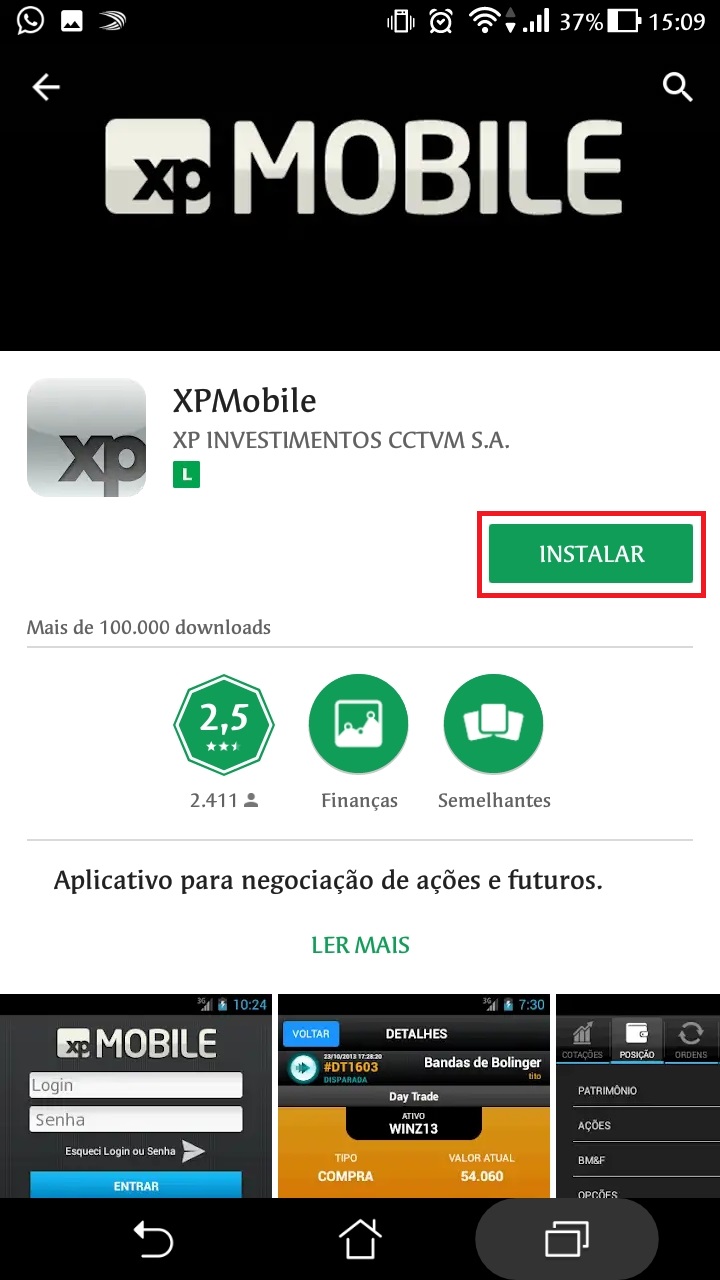The width and height of the screenshot is (720, 1280).
Task: Tap the system home button
Action: pyautogui.click(x=360, y=1240)
